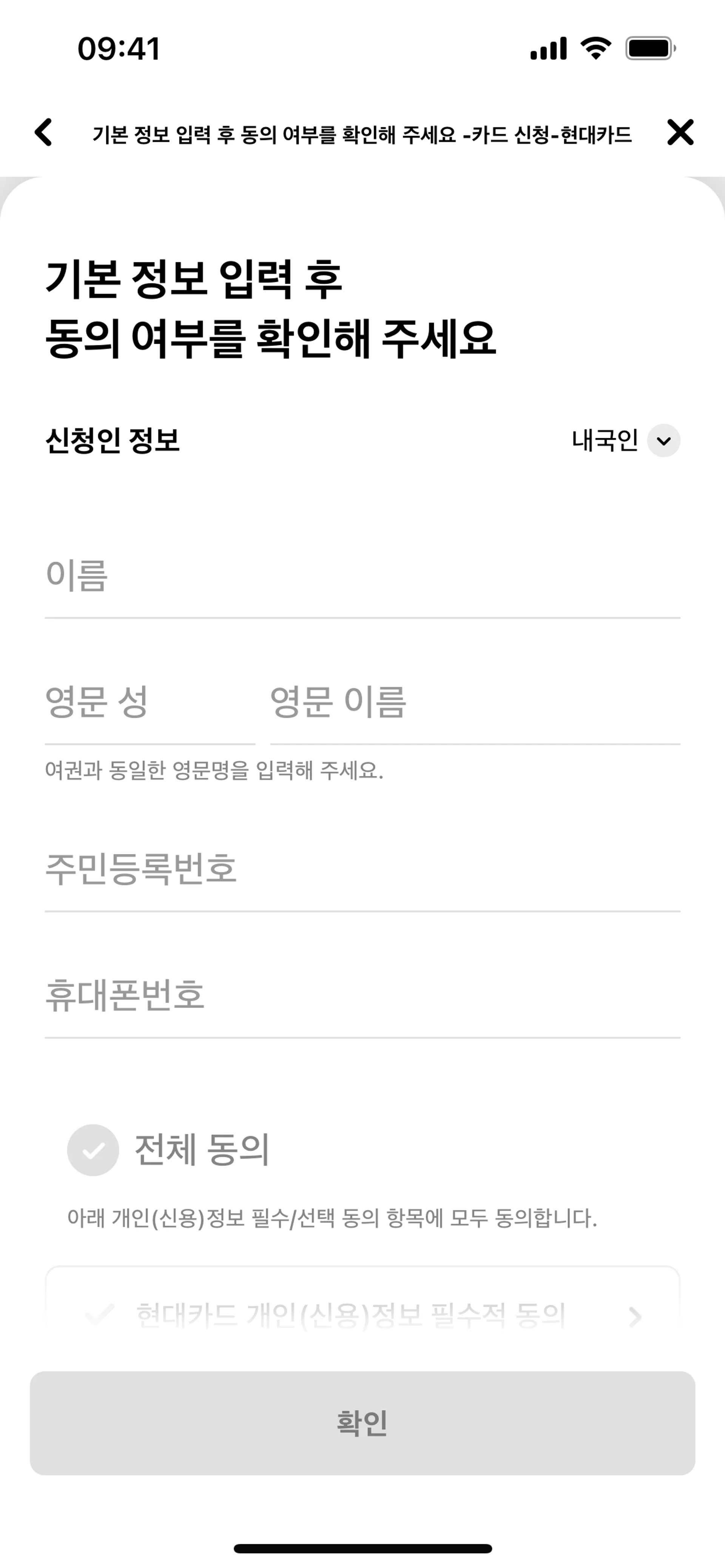Tap the 주민등록번호 input field
725x1568 pixels.
pyautogui.click(x=362, y=869)
